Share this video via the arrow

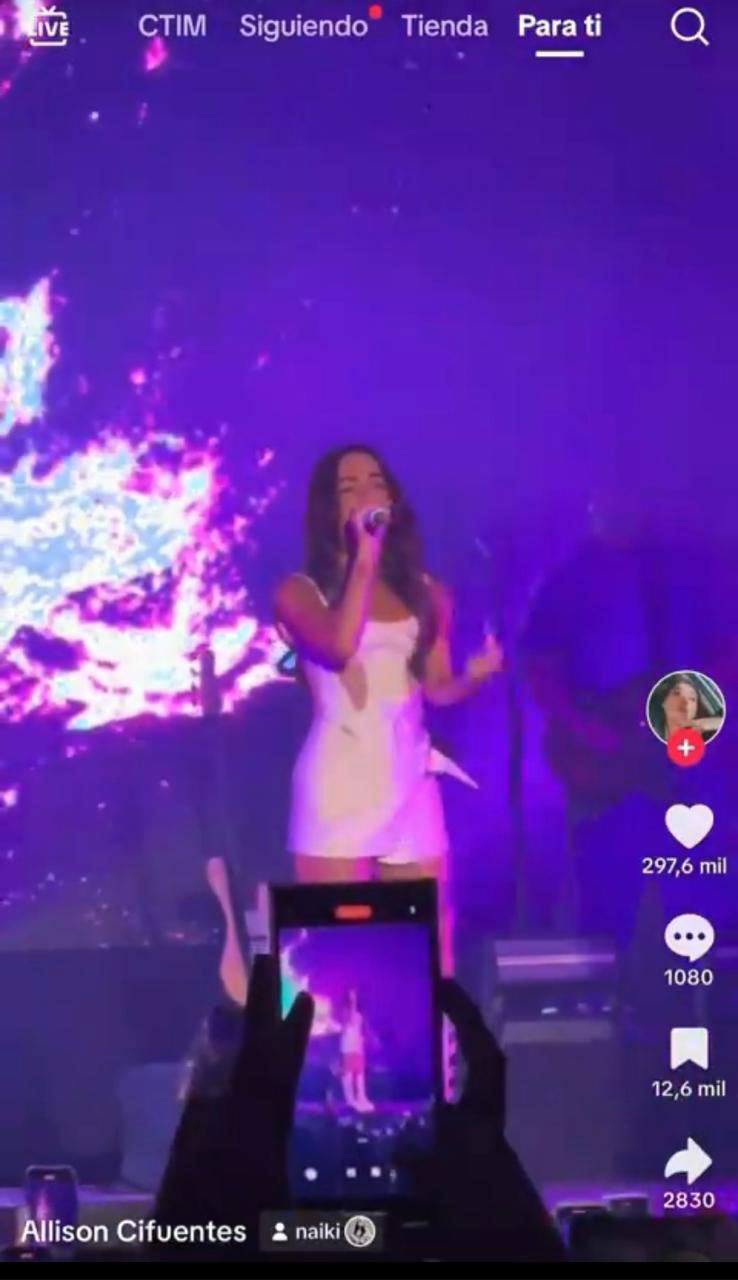pos(688,1161)
